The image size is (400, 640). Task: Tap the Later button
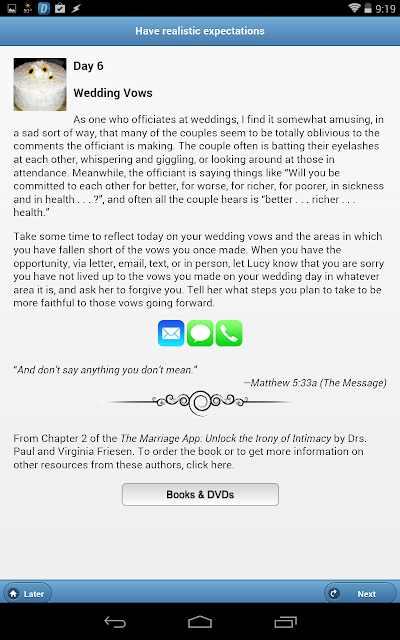(x=27, y=594)
